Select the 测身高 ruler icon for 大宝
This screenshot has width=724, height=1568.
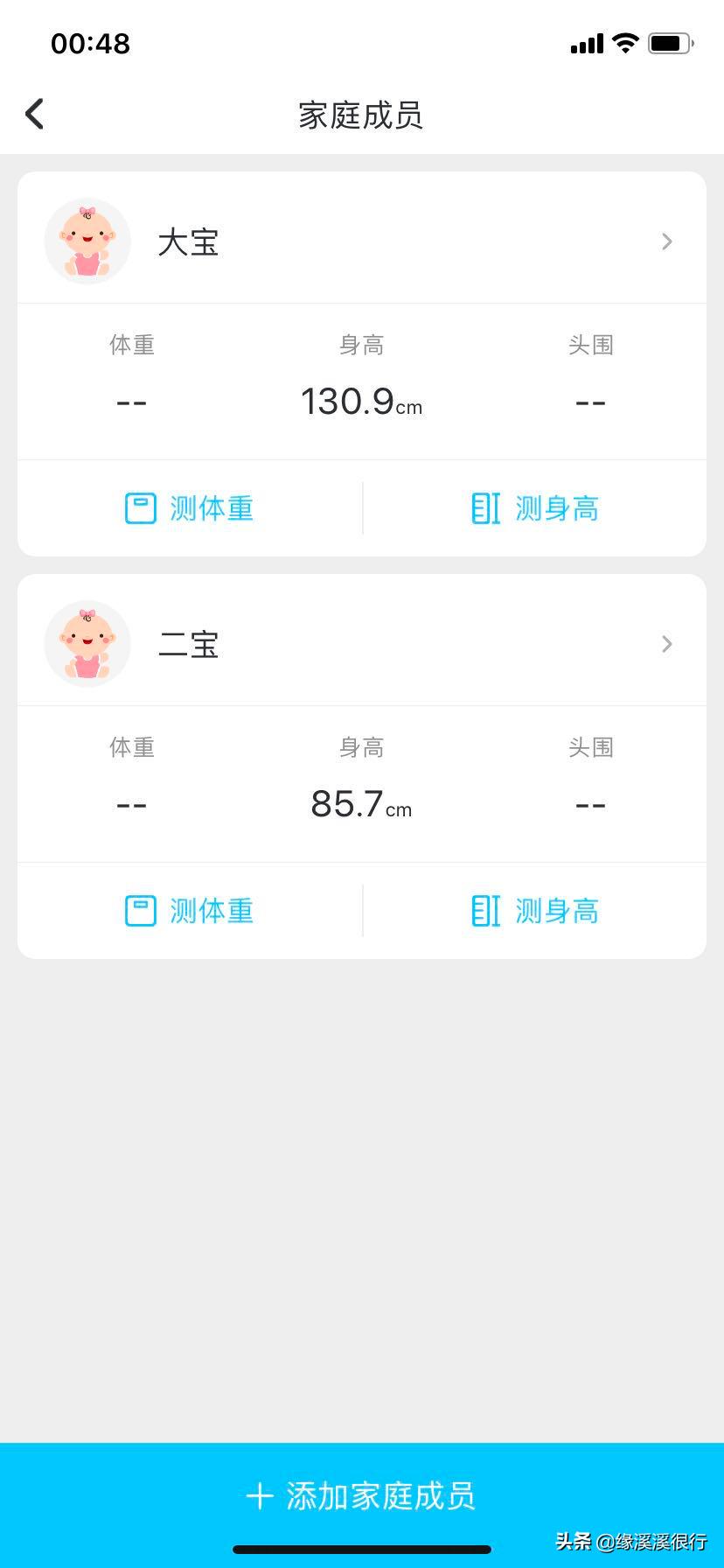point(484,507)
